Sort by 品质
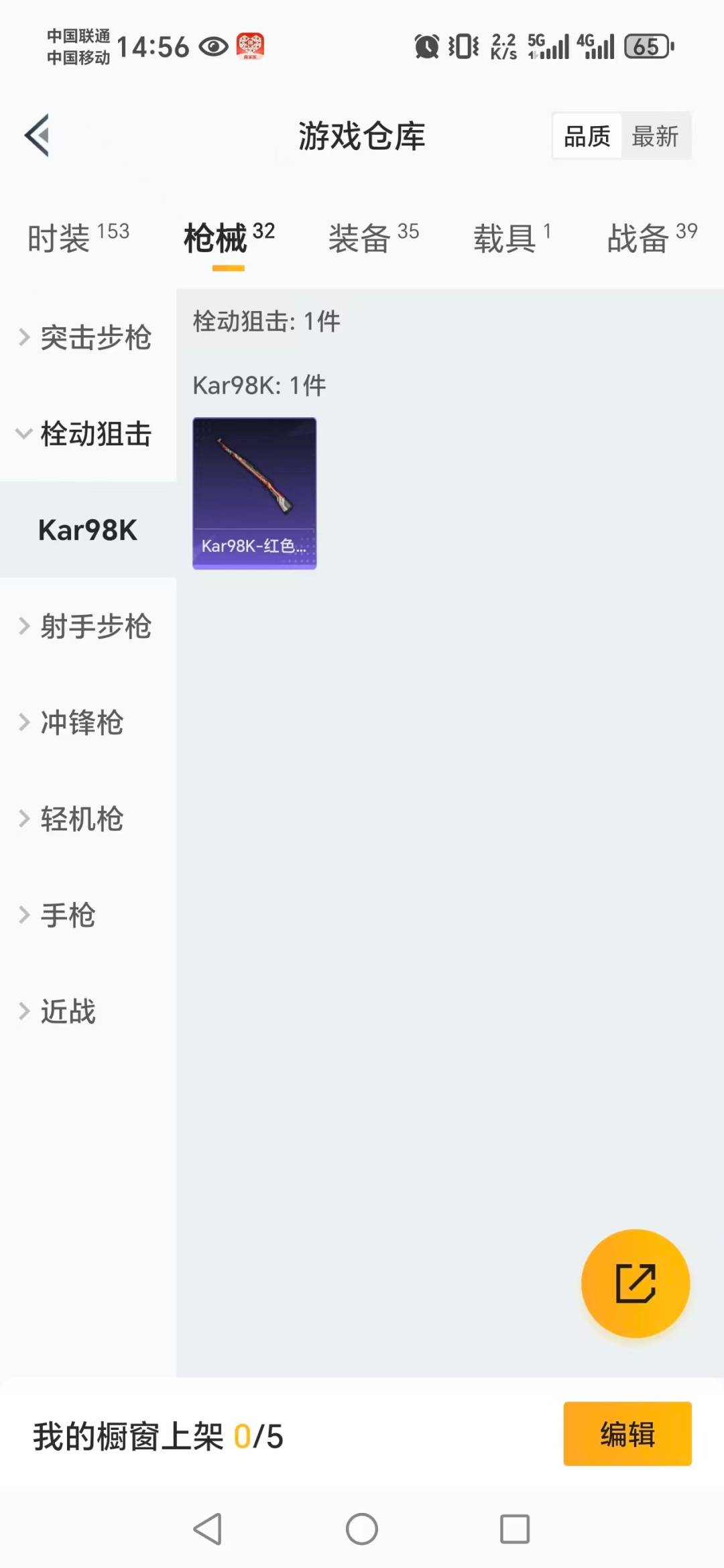 click(587, 136)
